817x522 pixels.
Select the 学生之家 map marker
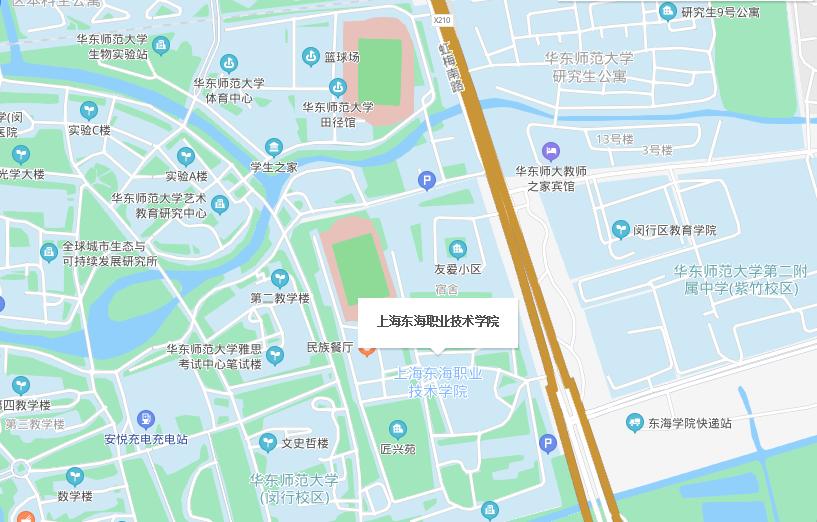point(274,149)
